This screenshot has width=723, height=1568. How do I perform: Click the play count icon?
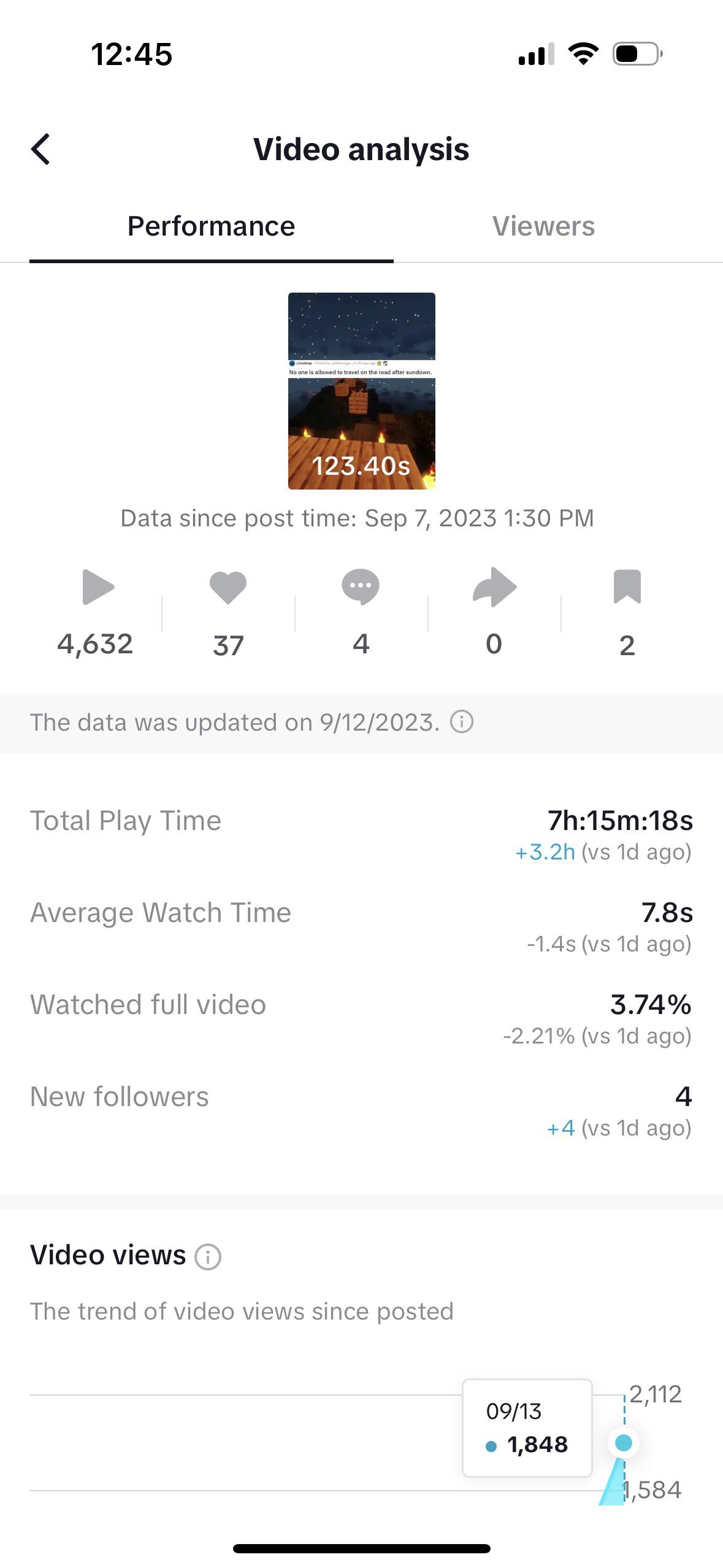pyautogui.click(x=97, y=588)
